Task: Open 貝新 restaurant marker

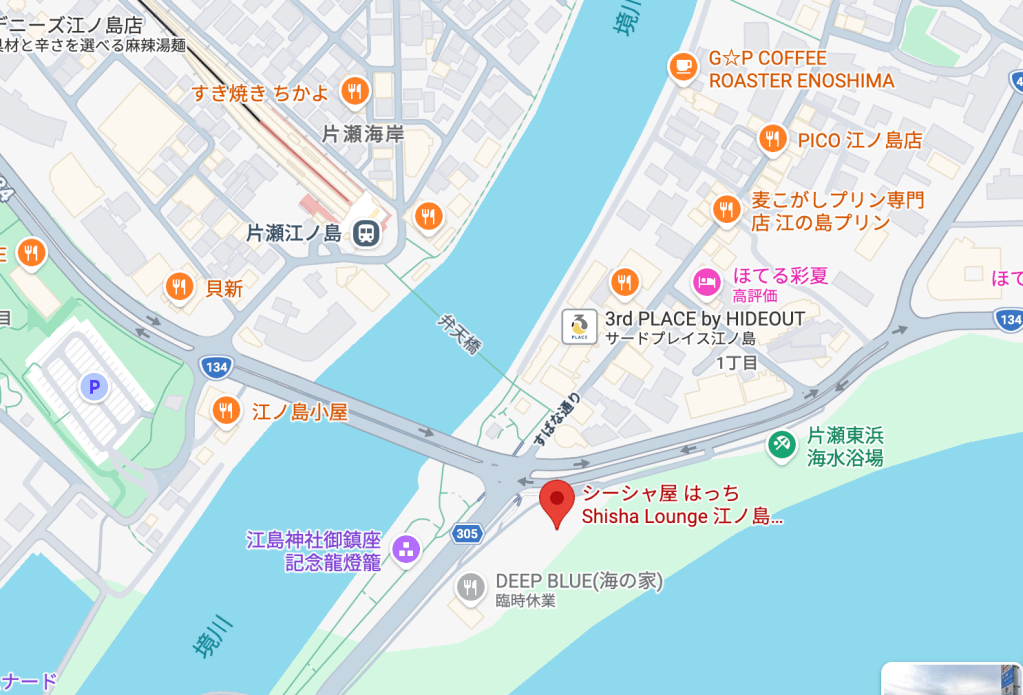Action: click(180, 287)
